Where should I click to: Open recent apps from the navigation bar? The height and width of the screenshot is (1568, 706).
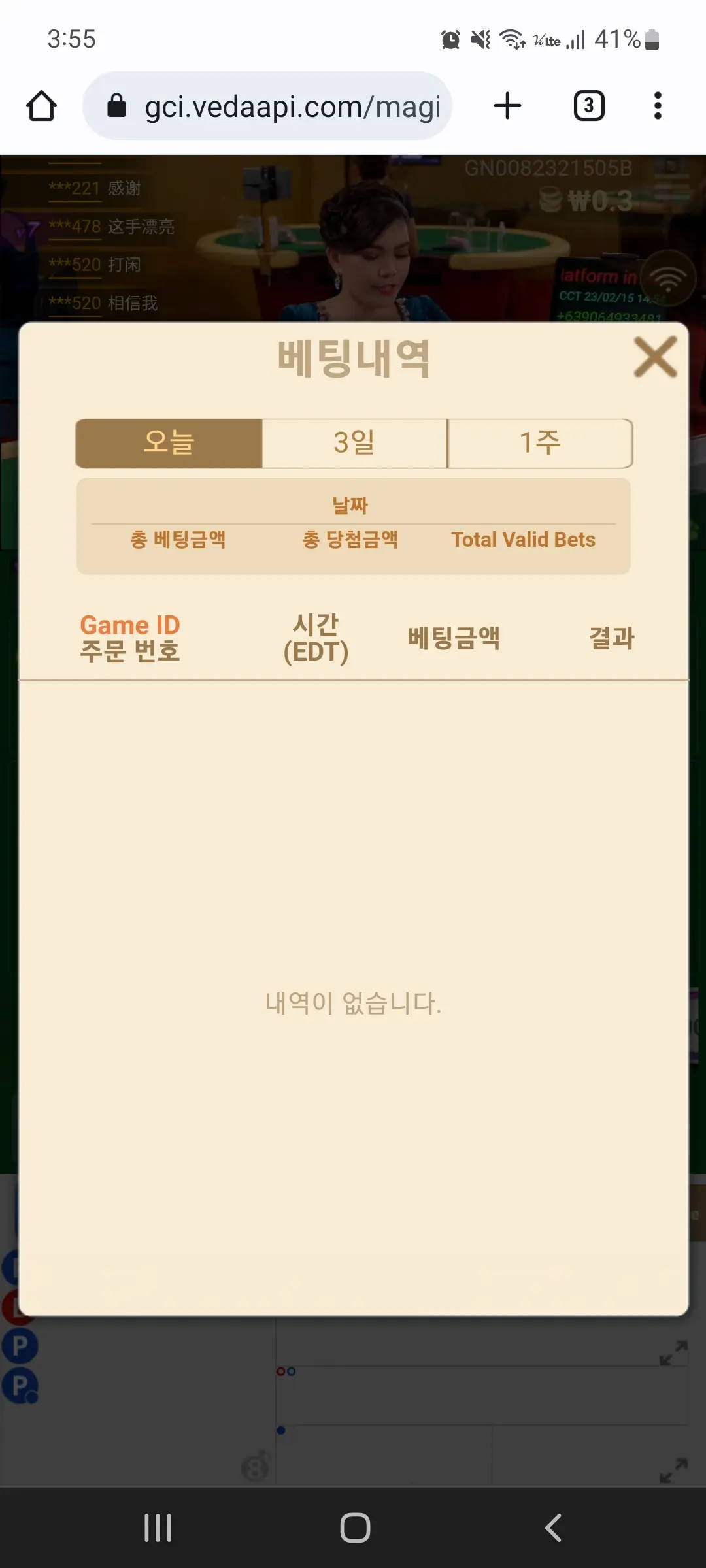(158, 1527)
